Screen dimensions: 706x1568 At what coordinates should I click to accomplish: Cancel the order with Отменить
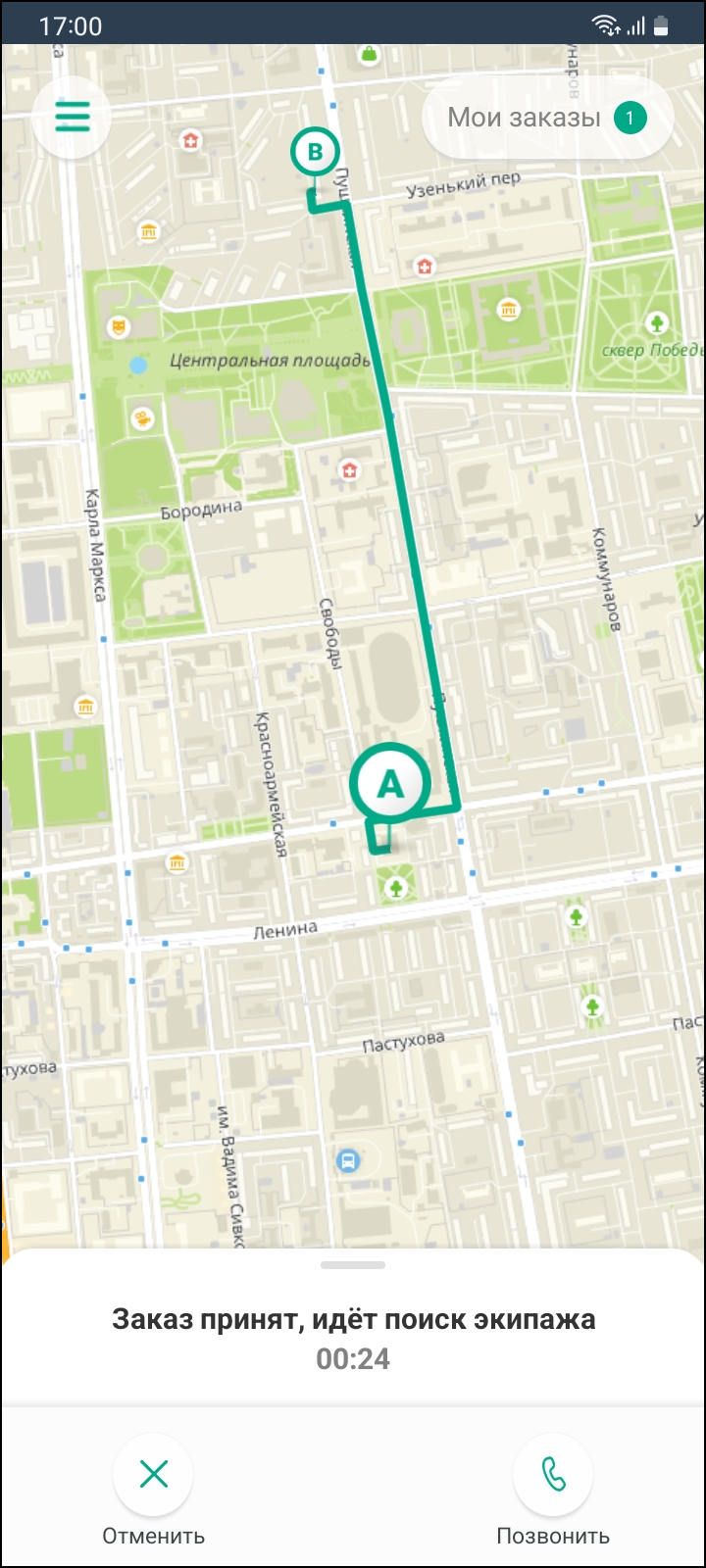coord(153,1475)
